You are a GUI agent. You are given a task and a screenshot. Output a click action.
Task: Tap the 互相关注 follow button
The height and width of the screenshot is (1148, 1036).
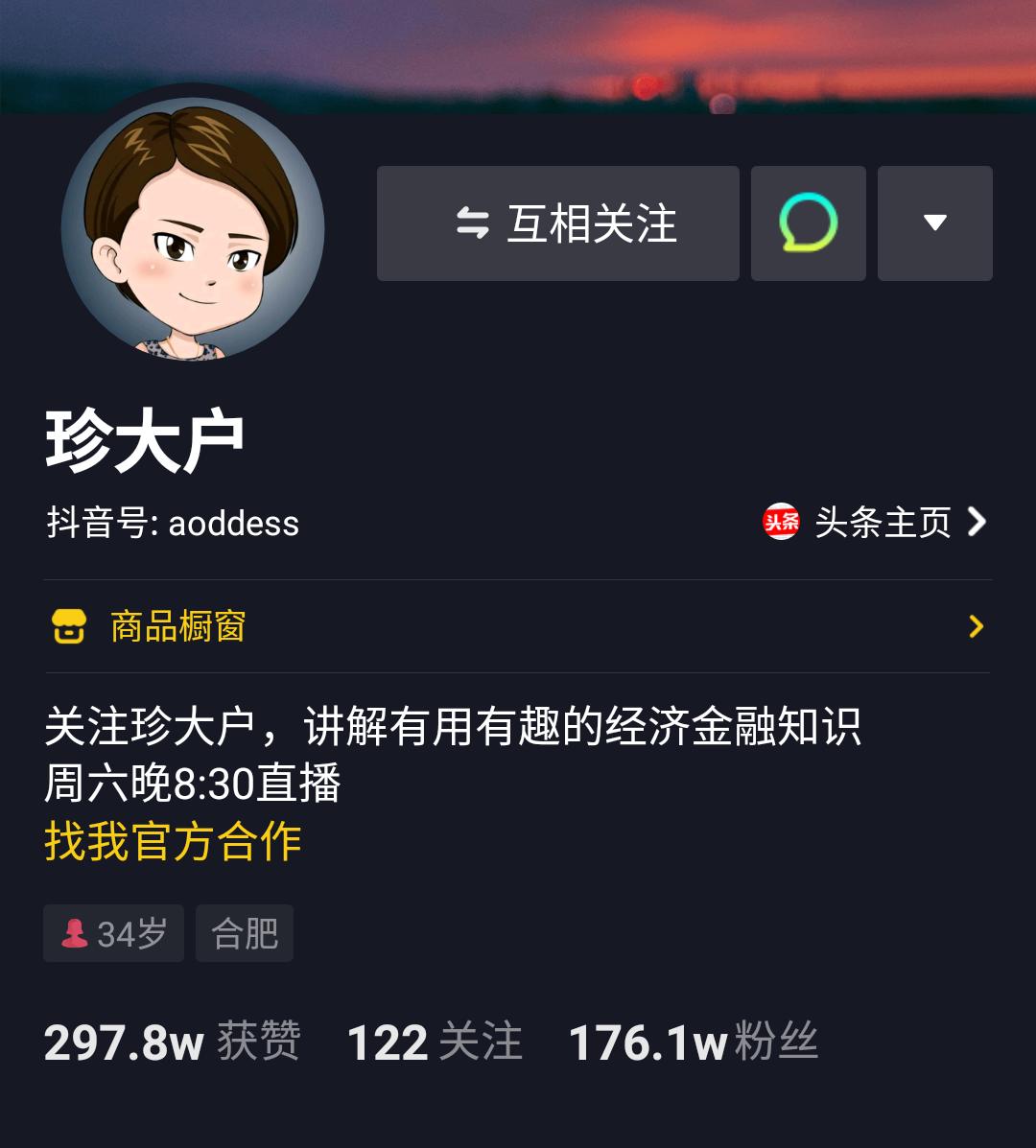557,223
